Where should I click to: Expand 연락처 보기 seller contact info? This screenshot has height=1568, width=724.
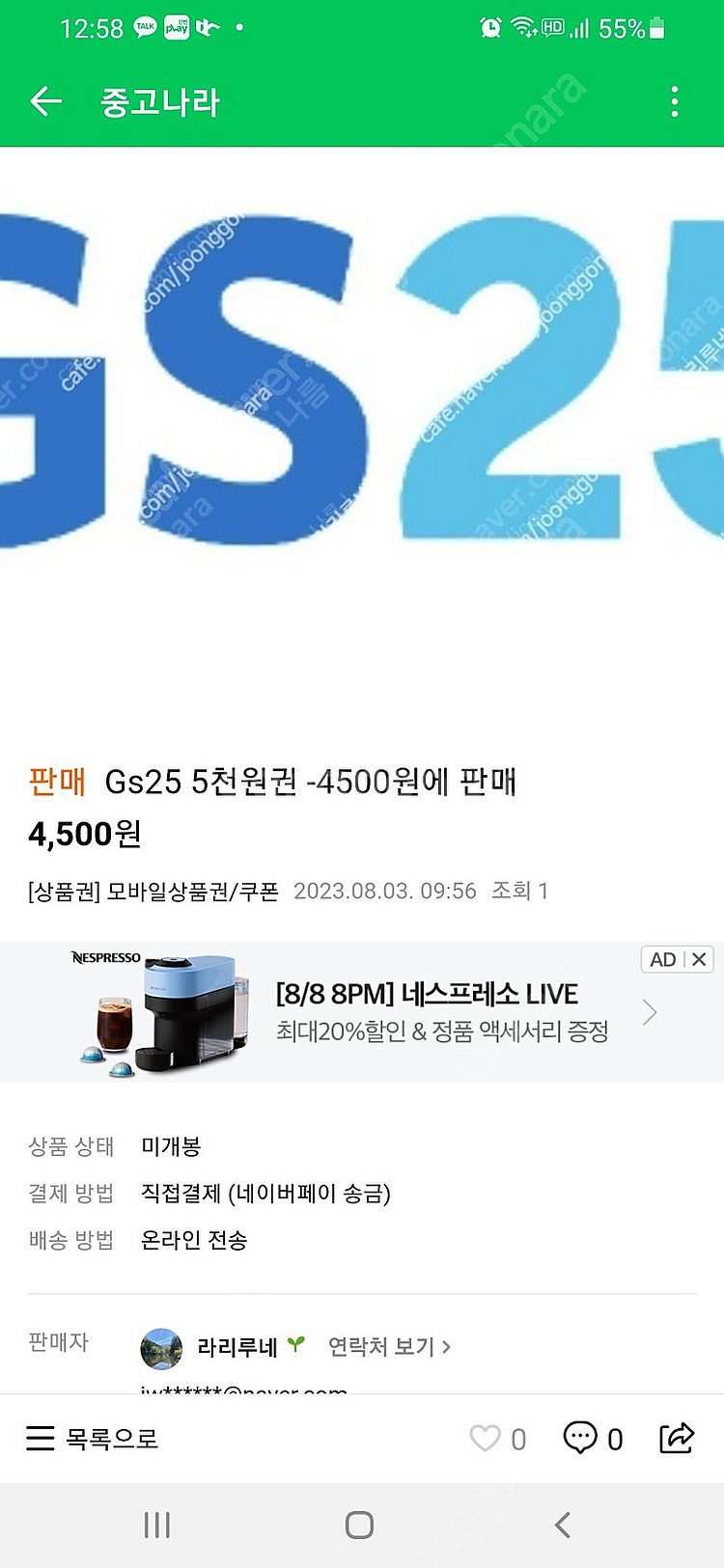point(386,1346)
